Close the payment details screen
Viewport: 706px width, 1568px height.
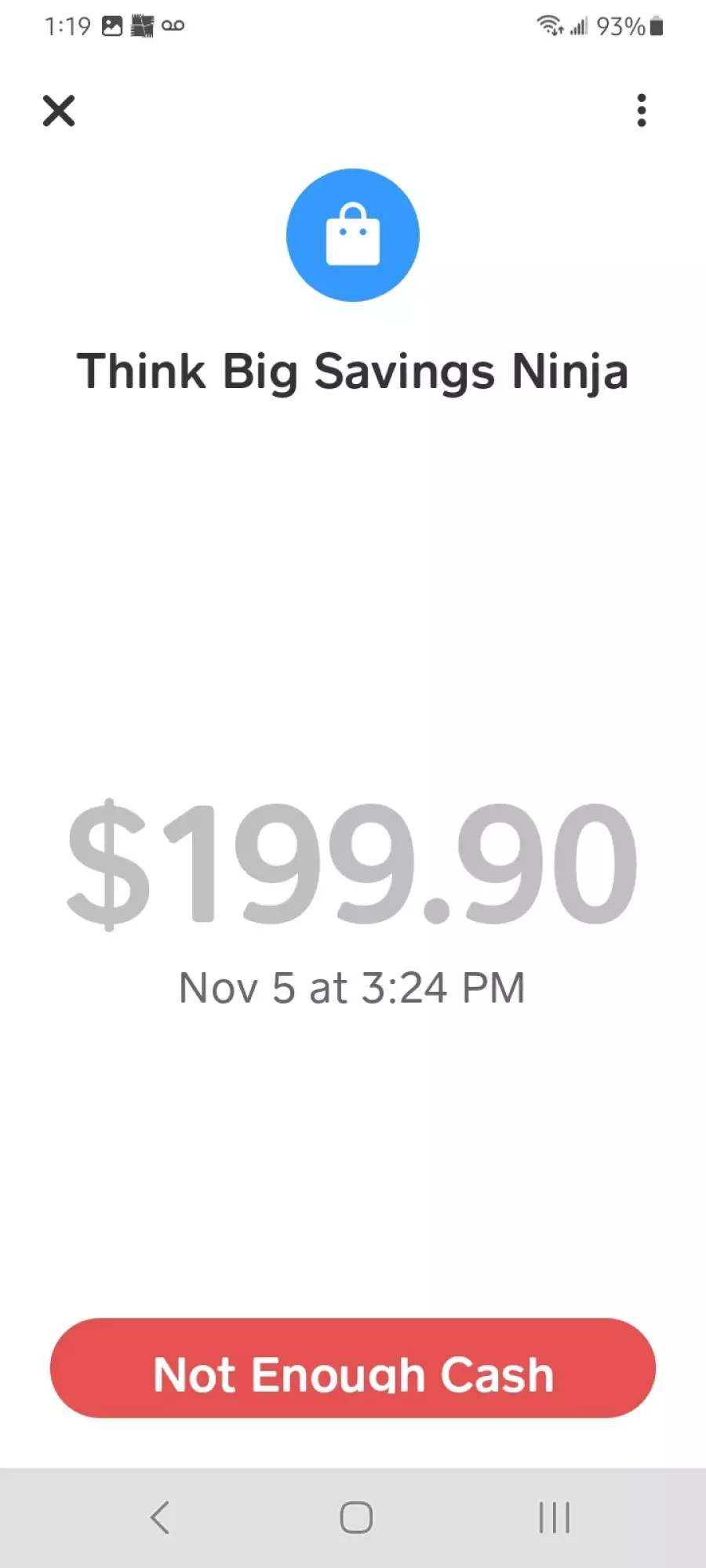[59, 111]
